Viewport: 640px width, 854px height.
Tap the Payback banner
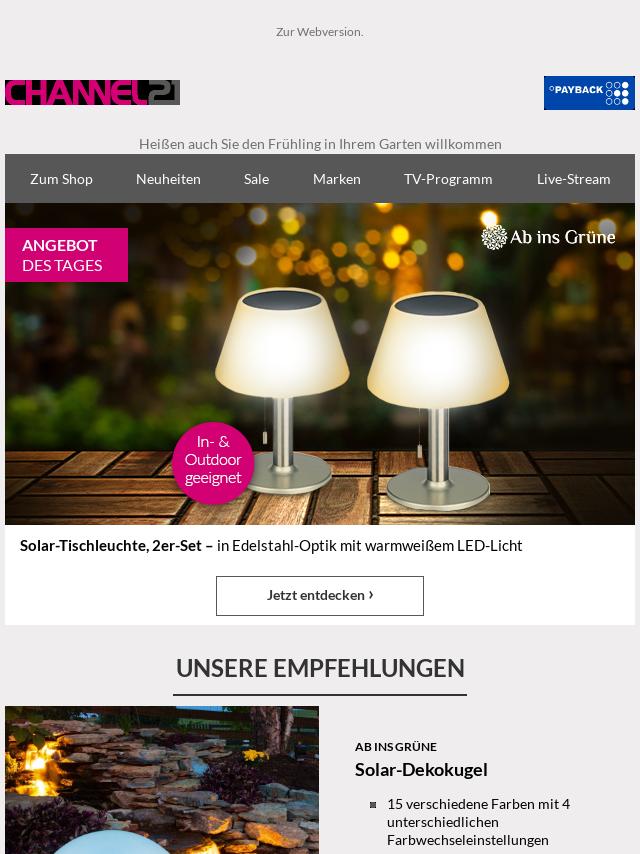pos(589,93)
